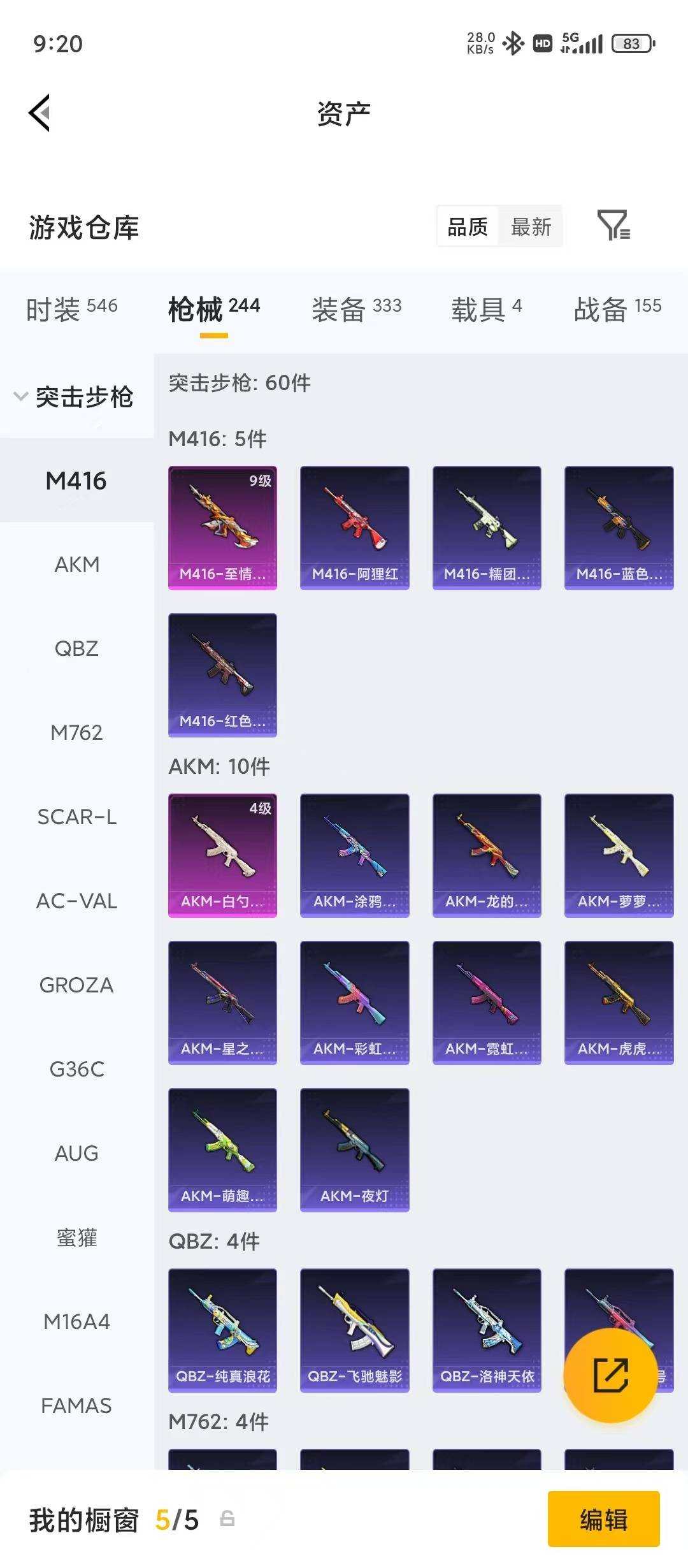Select 蜜獾 in the side list
Image resolution: width=688 pixels, height=1568 pixels.
[x=76, y=1237]
